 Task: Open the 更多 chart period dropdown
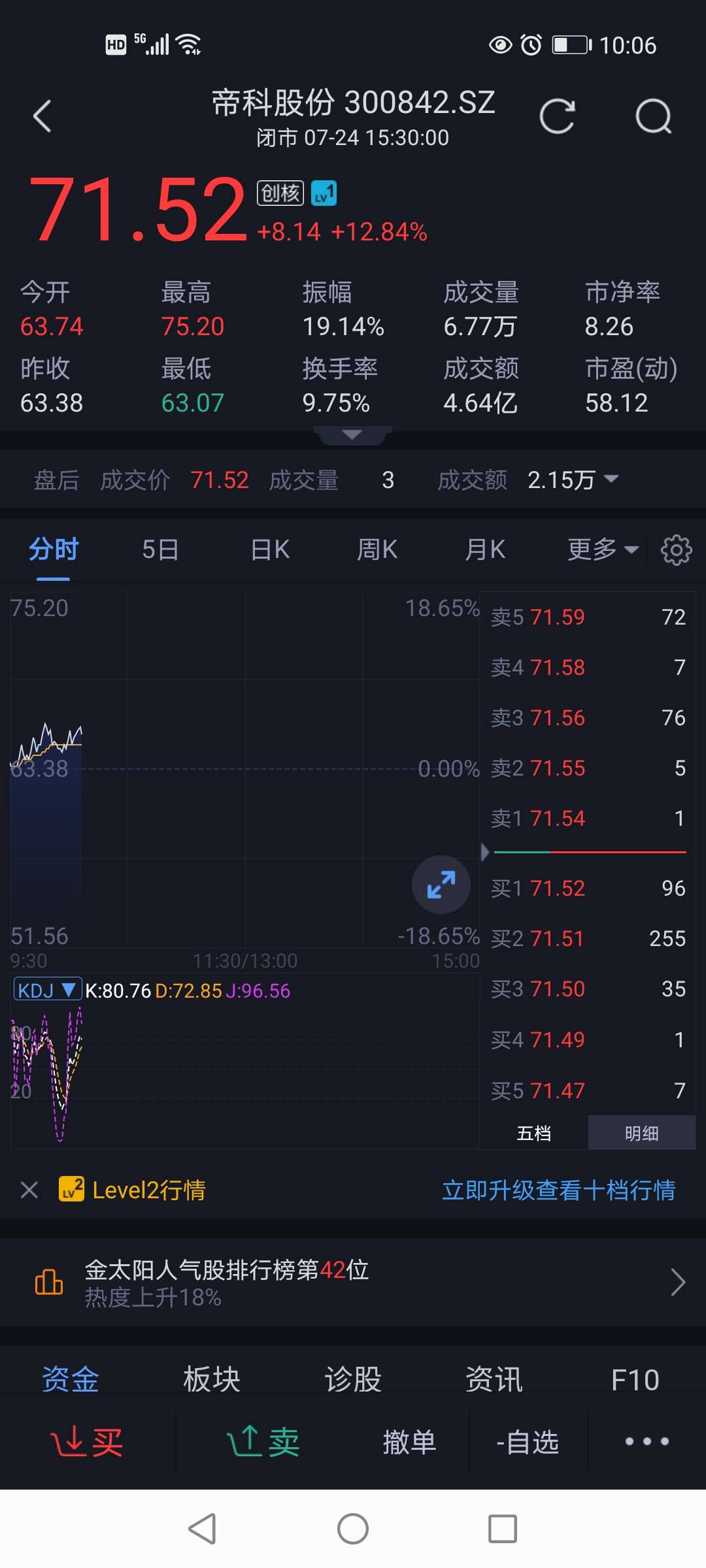pos(602,550)
